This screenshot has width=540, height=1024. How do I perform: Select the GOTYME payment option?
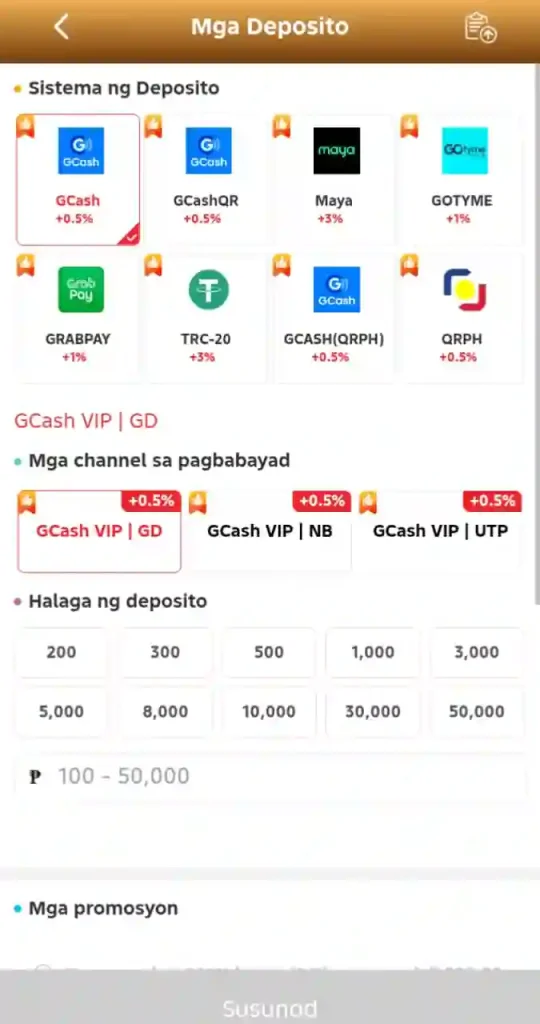462,180
